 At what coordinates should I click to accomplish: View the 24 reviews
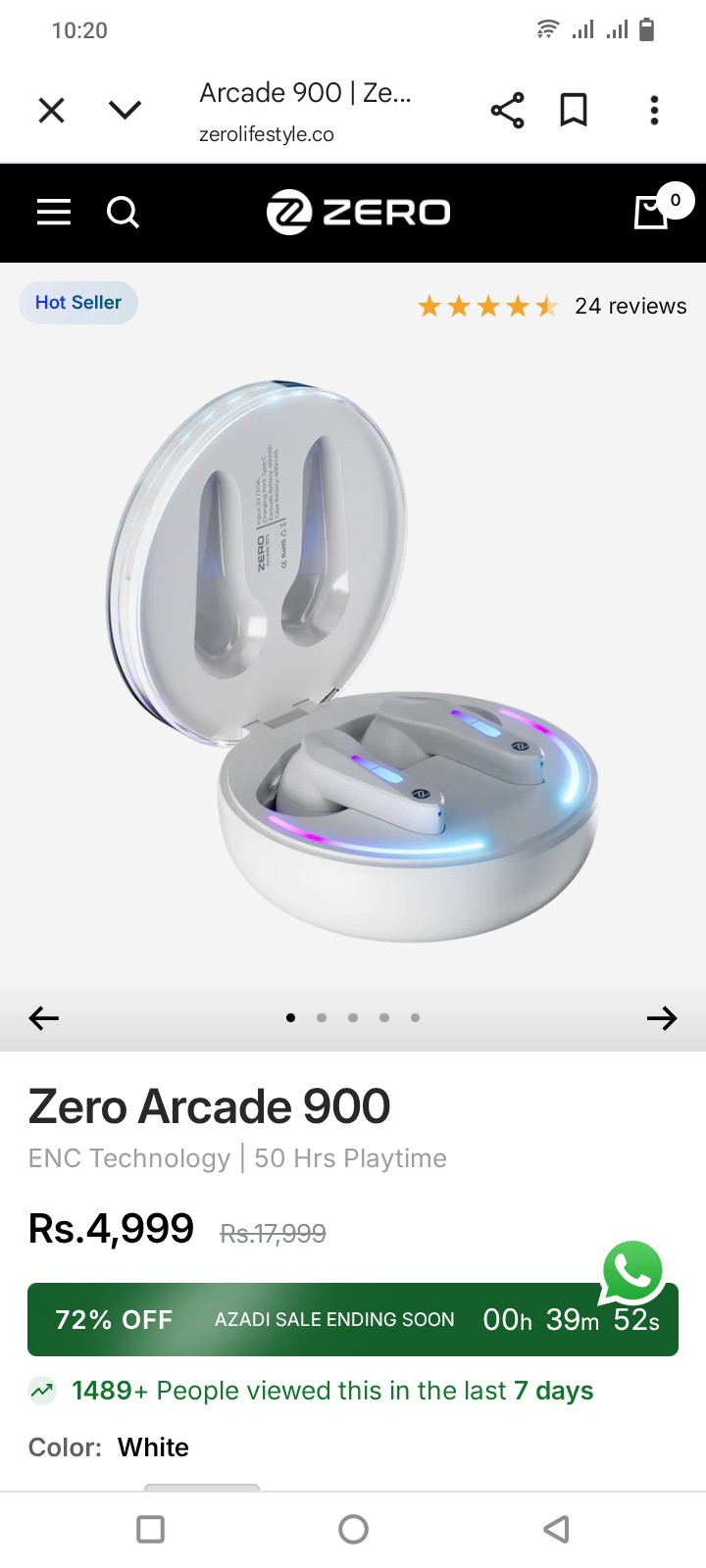(630, 306)
